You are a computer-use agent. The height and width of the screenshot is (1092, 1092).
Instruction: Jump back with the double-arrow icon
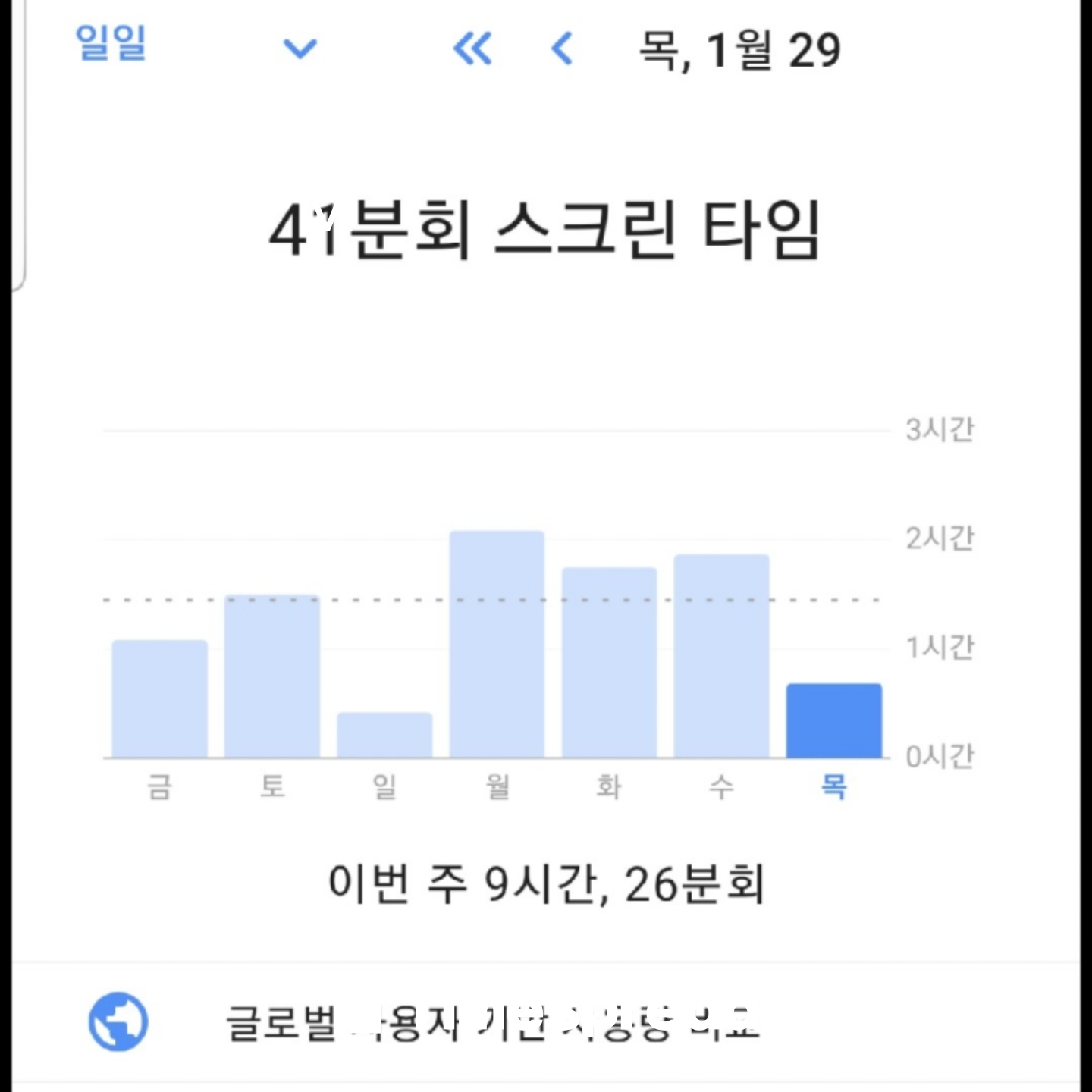[x=472, y=49]
